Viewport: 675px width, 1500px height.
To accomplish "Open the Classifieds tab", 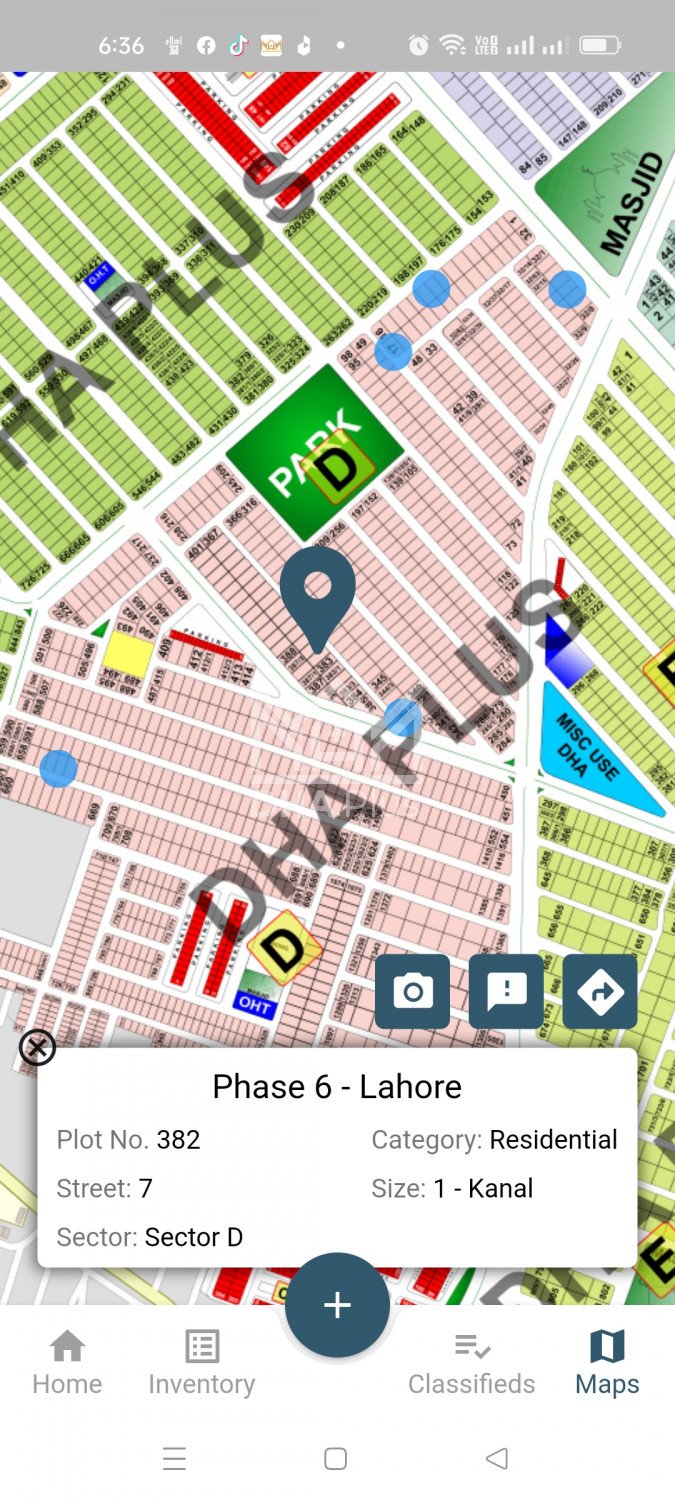I will point(471,1362).
